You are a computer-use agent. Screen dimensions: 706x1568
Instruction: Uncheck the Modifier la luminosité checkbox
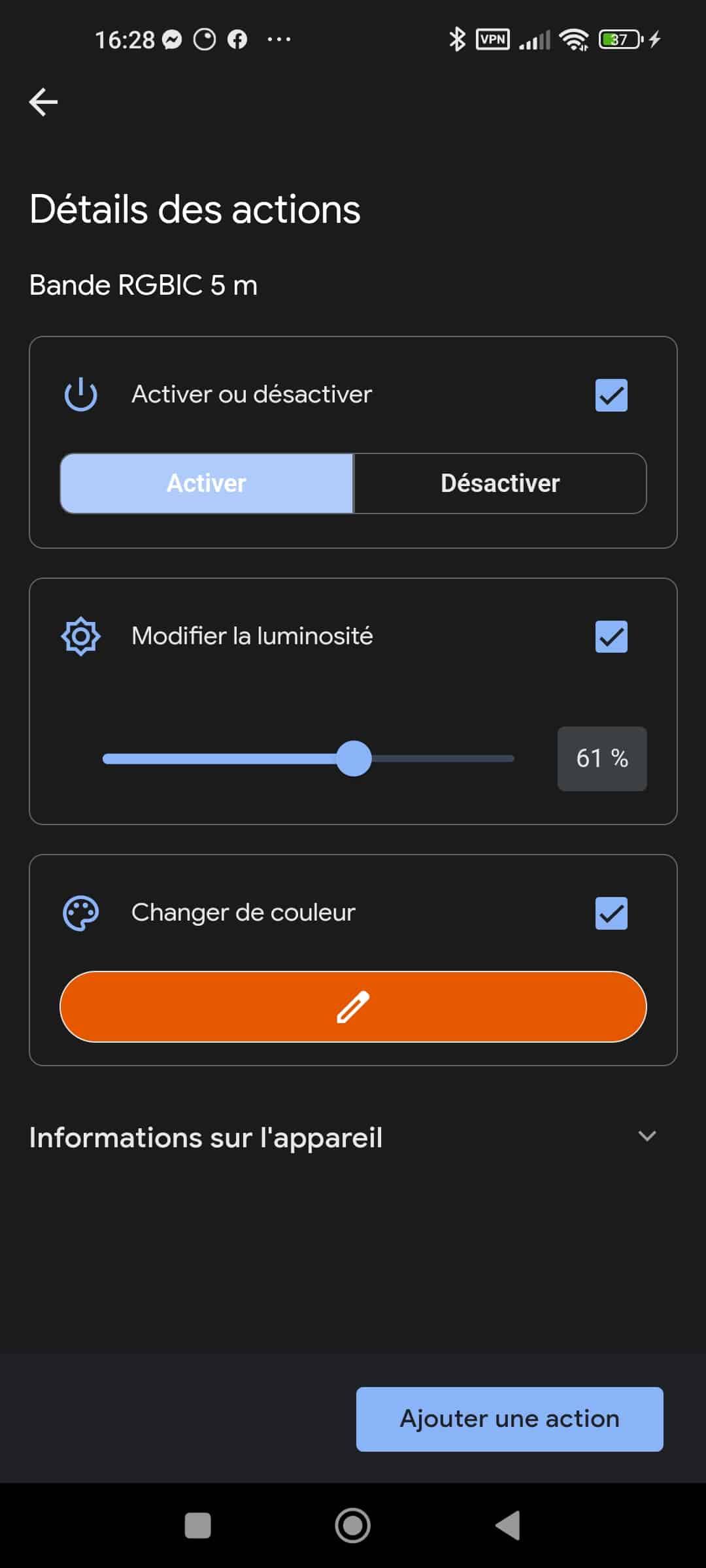pyautogui.click(x=611, y=636)
